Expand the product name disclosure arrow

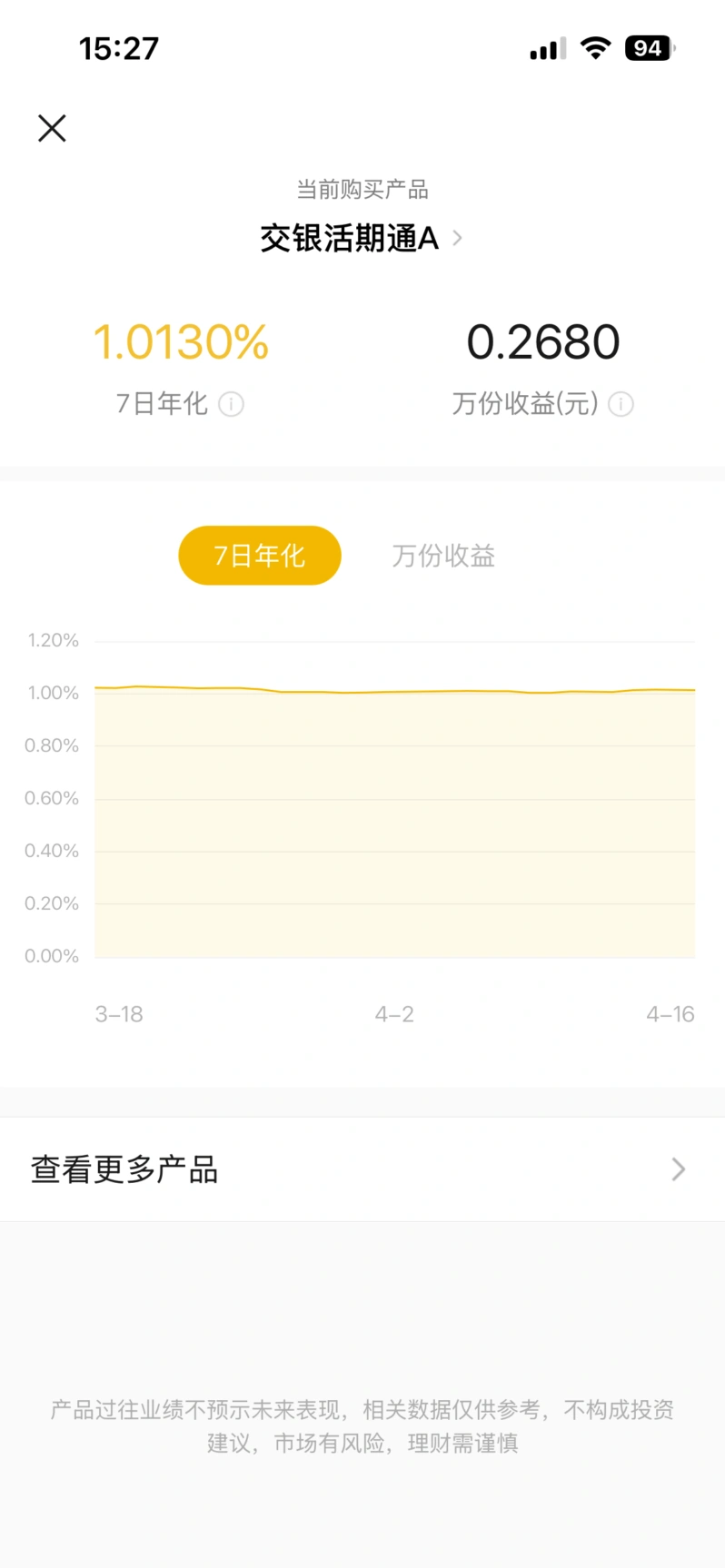[x=458, y=238]
